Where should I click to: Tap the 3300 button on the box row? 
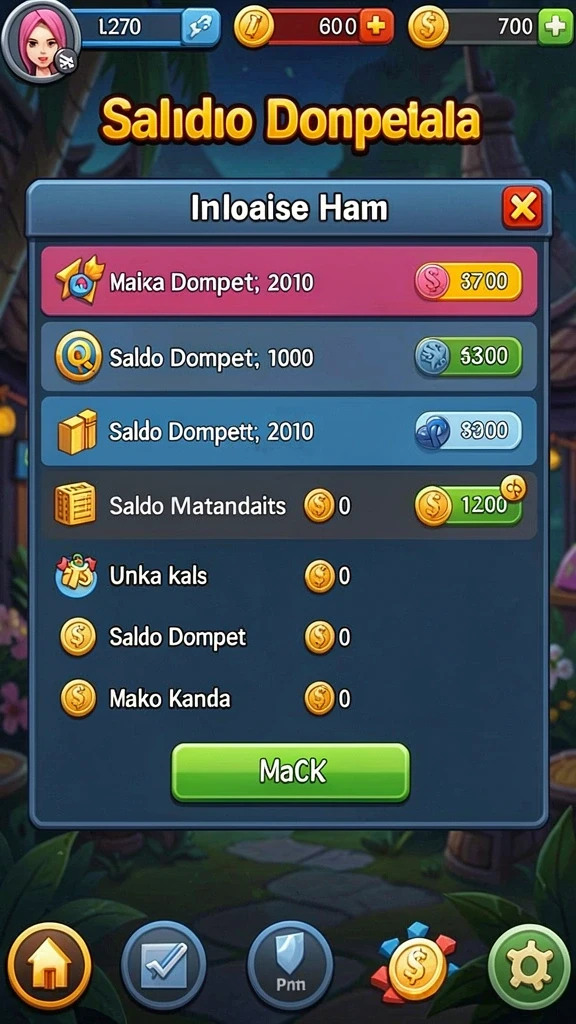tap(469, 431)
